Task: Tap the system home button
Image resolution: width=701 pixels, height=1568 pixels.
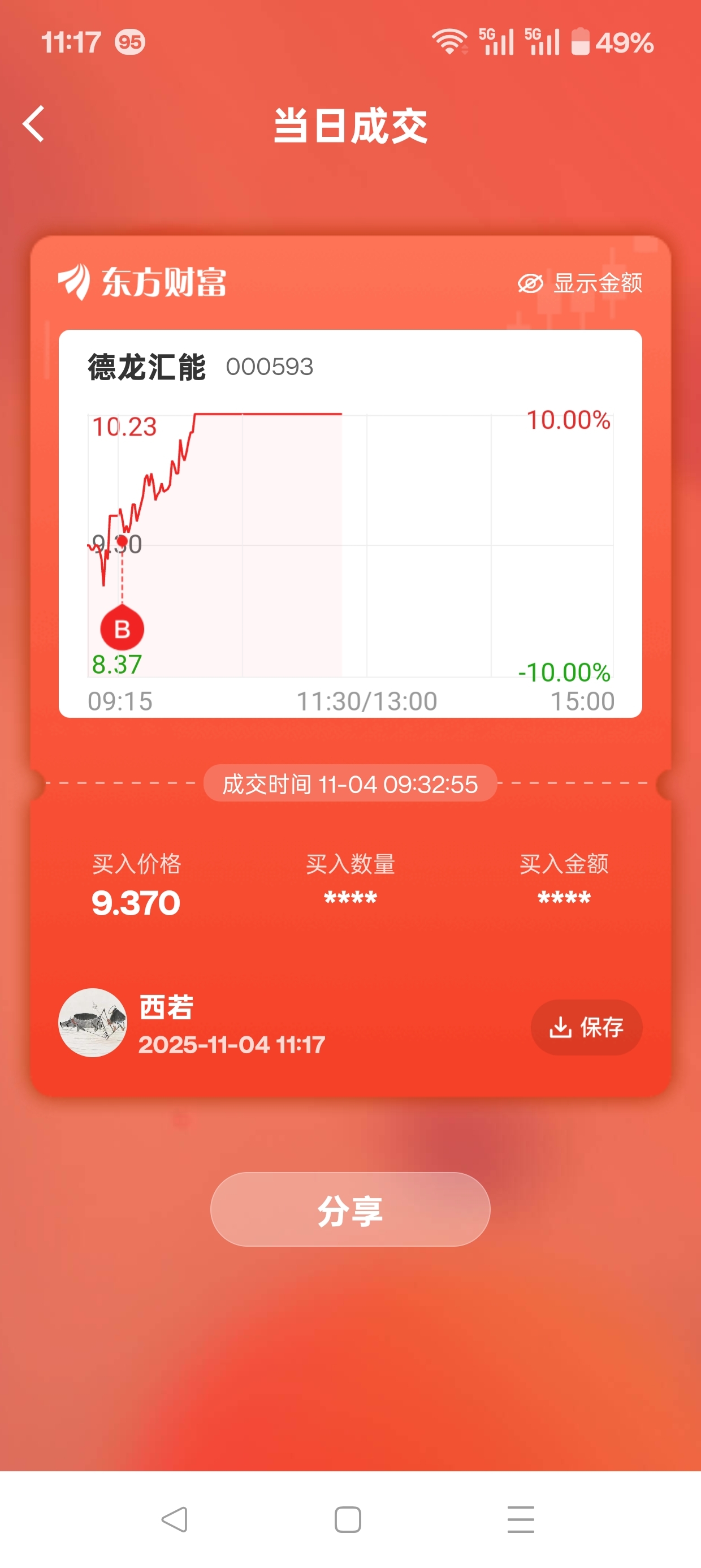Action: [348, 1519]
